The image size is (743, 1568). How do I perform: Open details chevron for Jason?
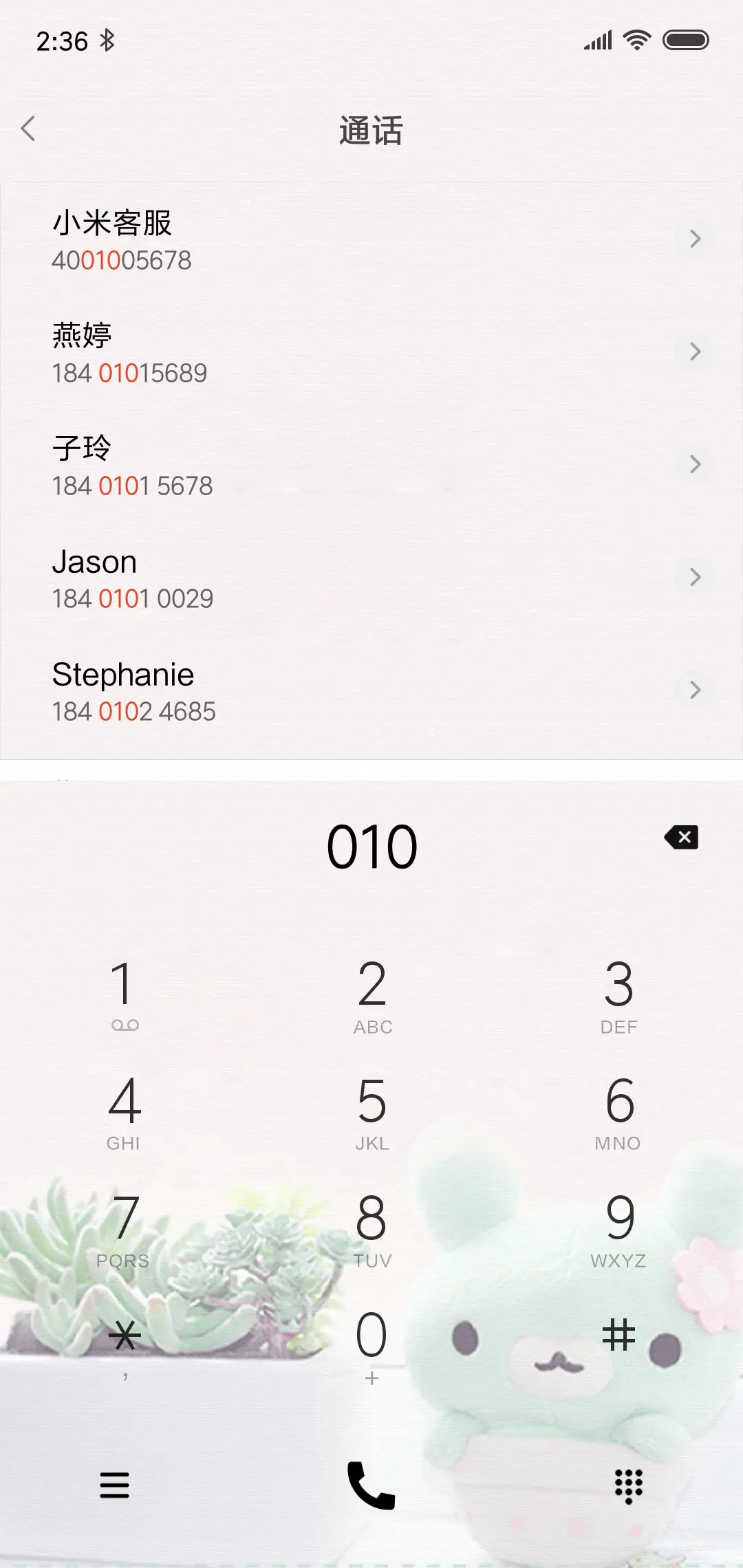pyautogui.click(x=695, y=577)
